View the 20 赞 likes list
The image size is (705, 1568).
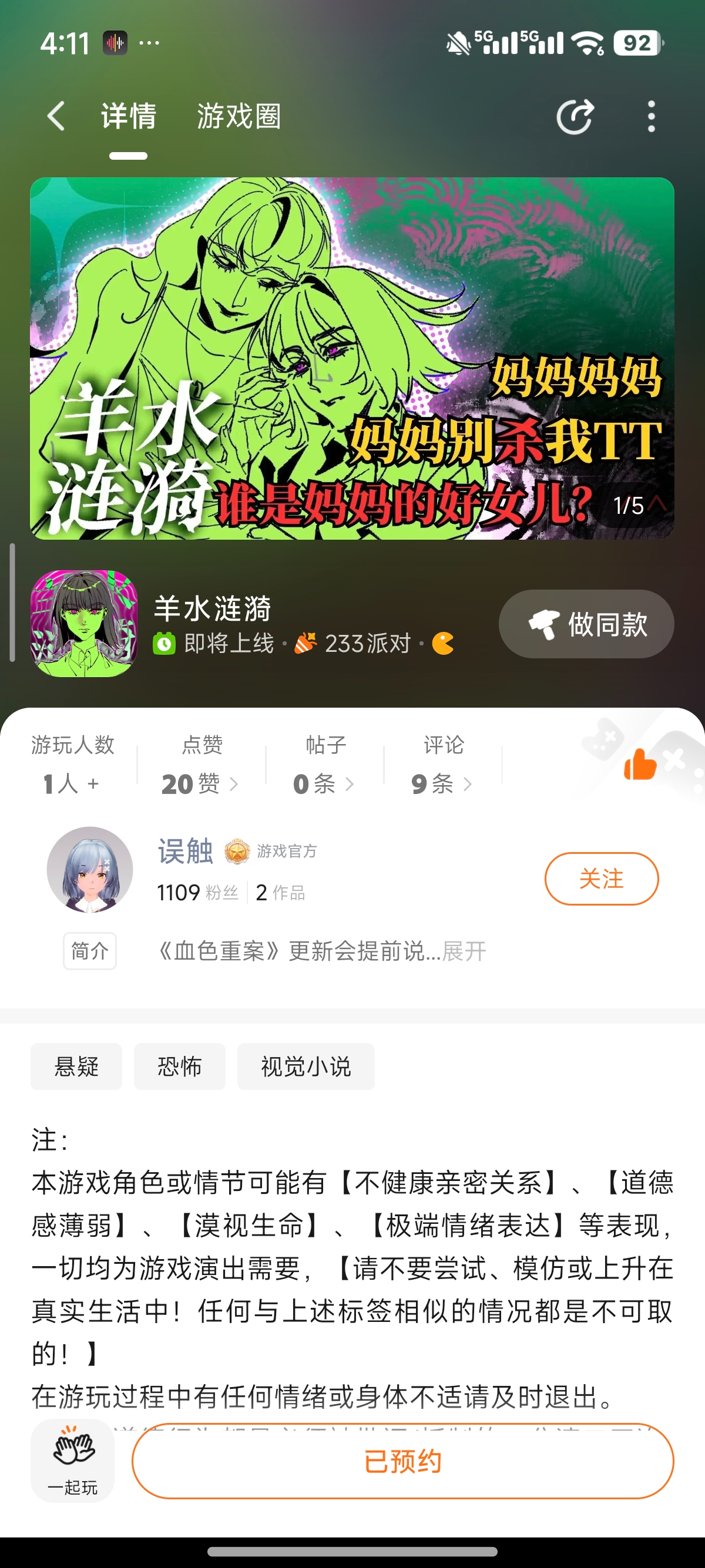[x=200, y=783]
